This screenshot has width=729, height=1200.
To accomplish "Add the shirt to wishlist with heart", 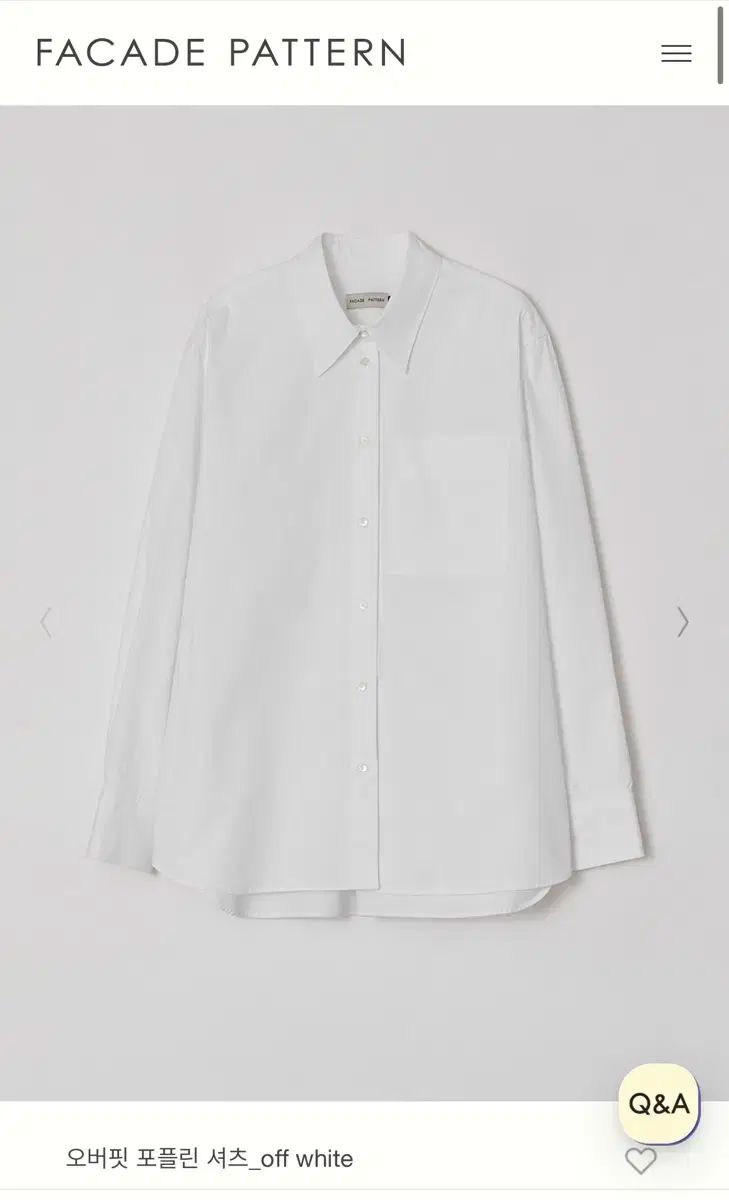I will (640, 1160).
